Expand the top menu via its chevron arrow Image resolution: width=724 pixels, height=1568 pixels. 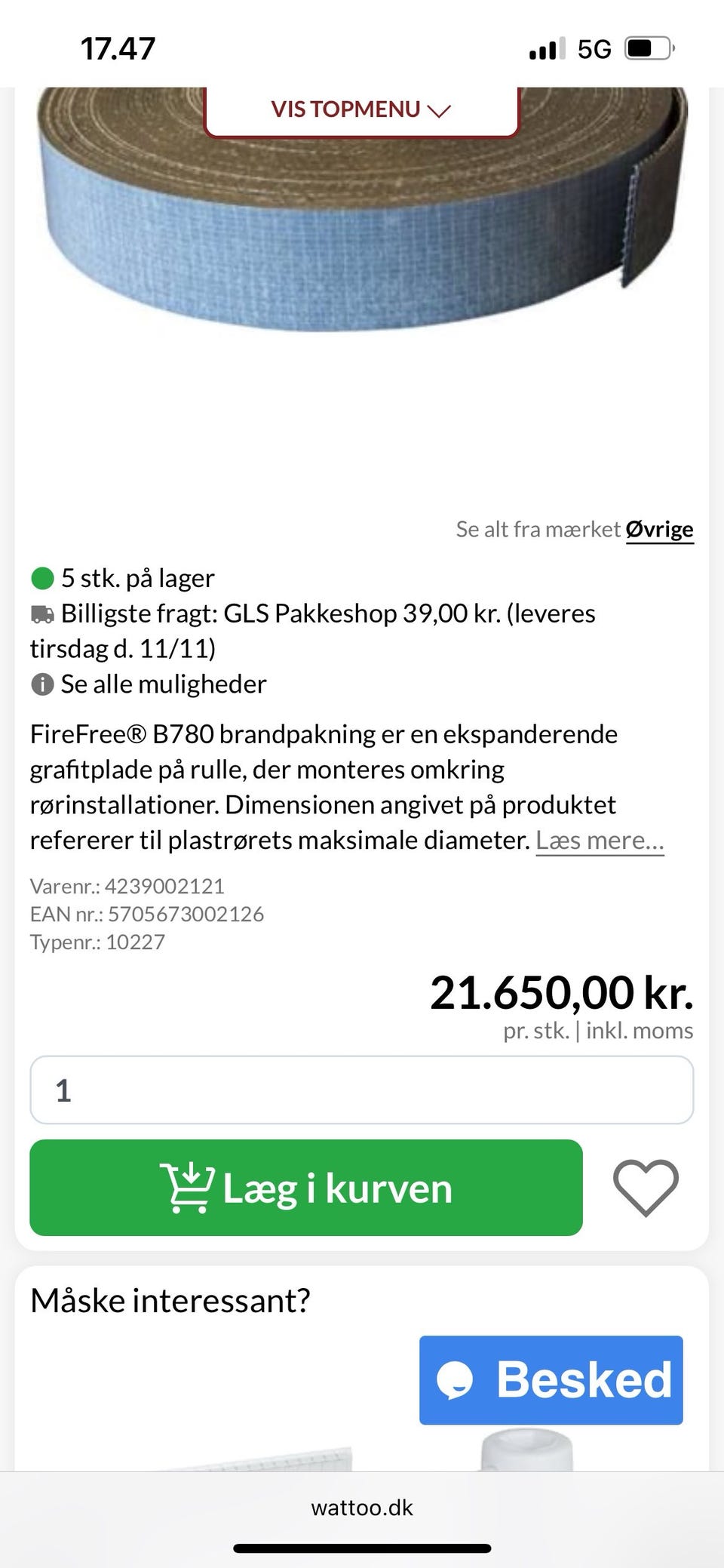point(438,111)
